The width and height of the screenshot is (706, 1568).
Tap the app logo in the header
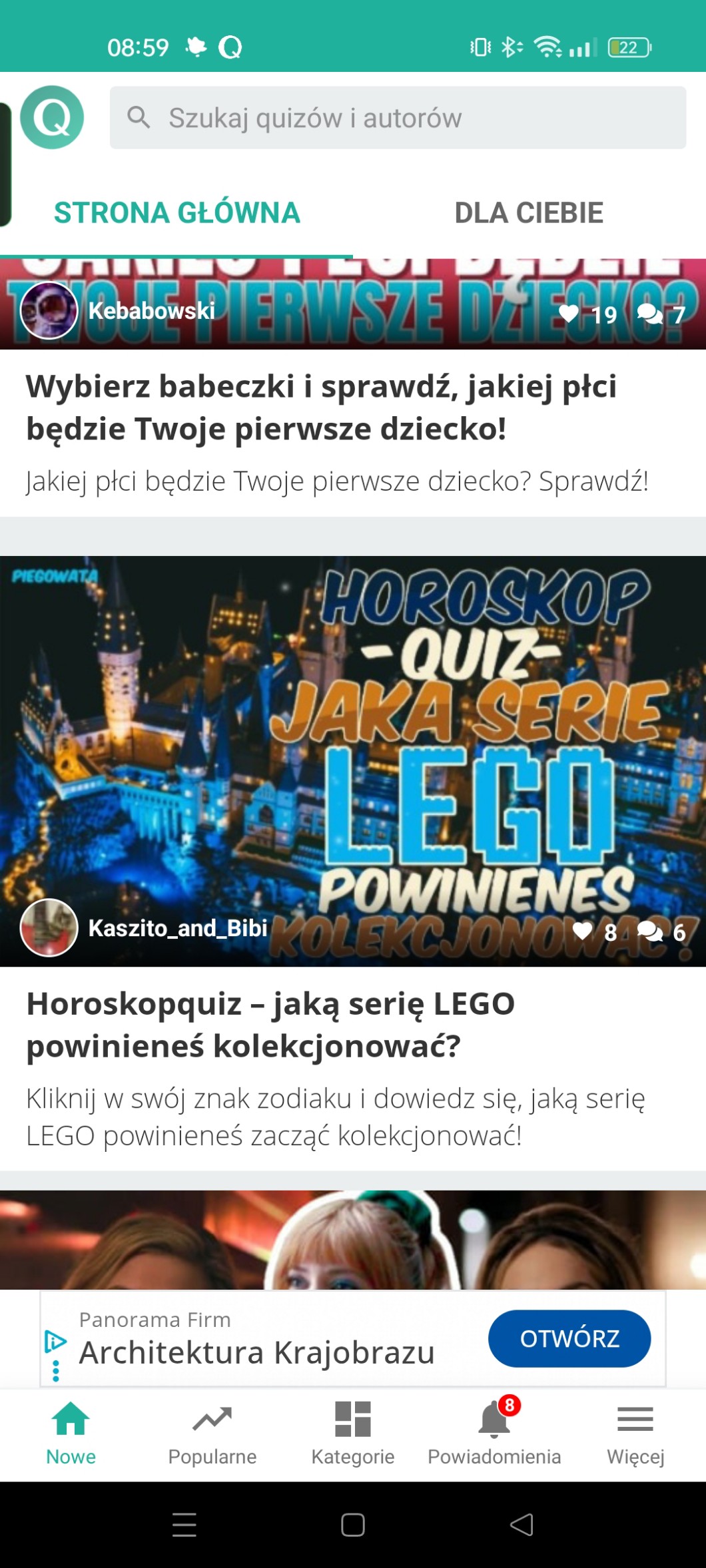coord(52,118)
